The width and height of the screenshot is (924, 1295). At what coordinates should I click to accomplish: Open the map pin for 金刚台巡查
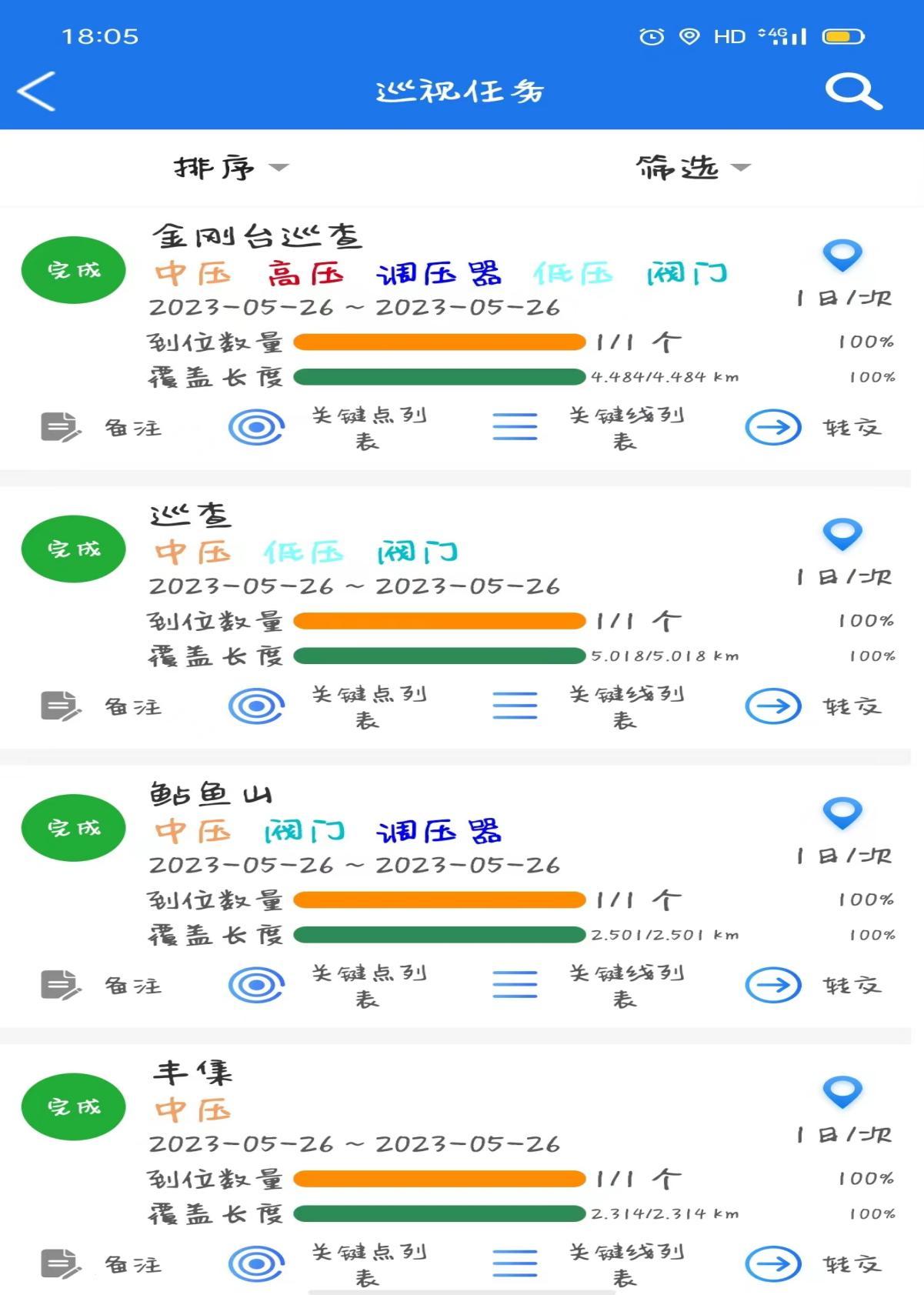(x=842, y=255)
